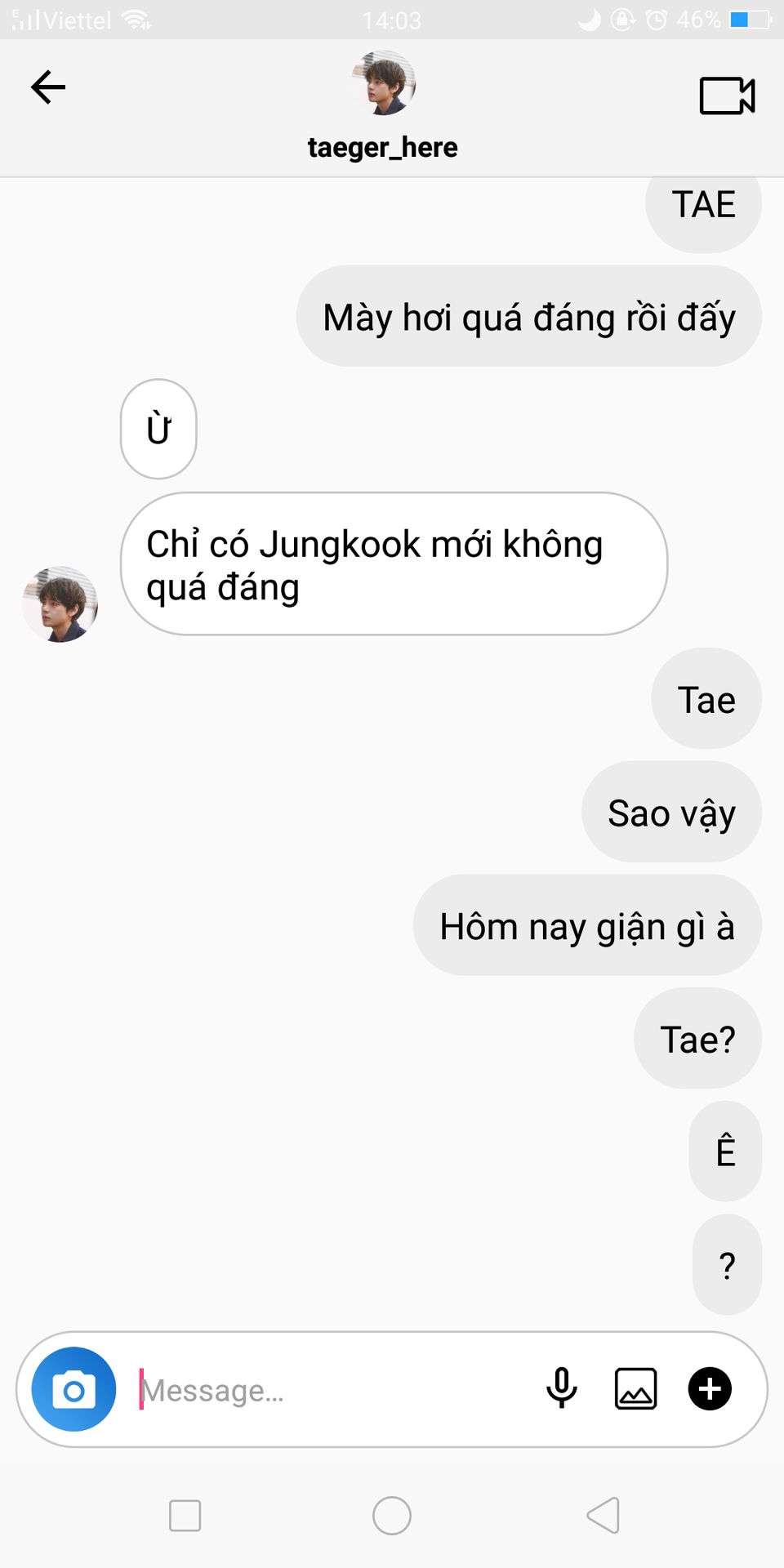The height and width of the screenshot is (1568, 784).
Task: Open the blue camera button
Action: coord(73,1389)
